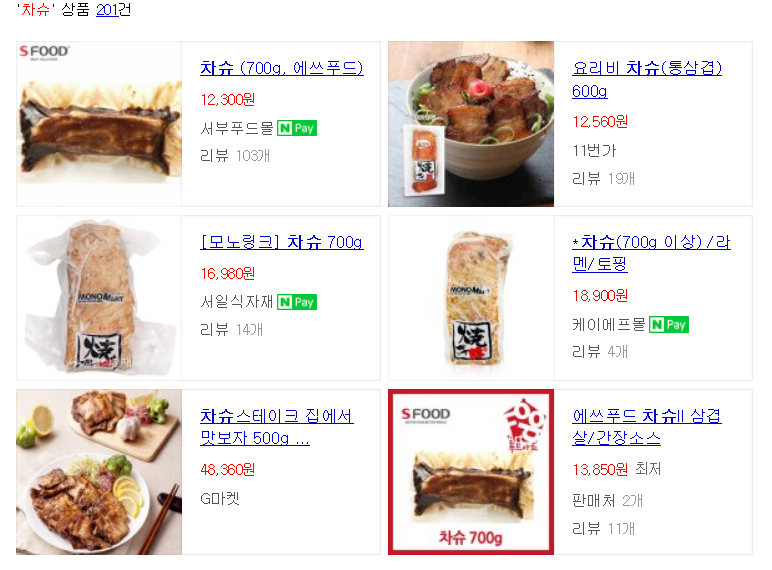The height and width of the screenshot is (570, 772).
Task: Open [모노링크] 차슈 700g product link
Action: click(x=281, y=242)
